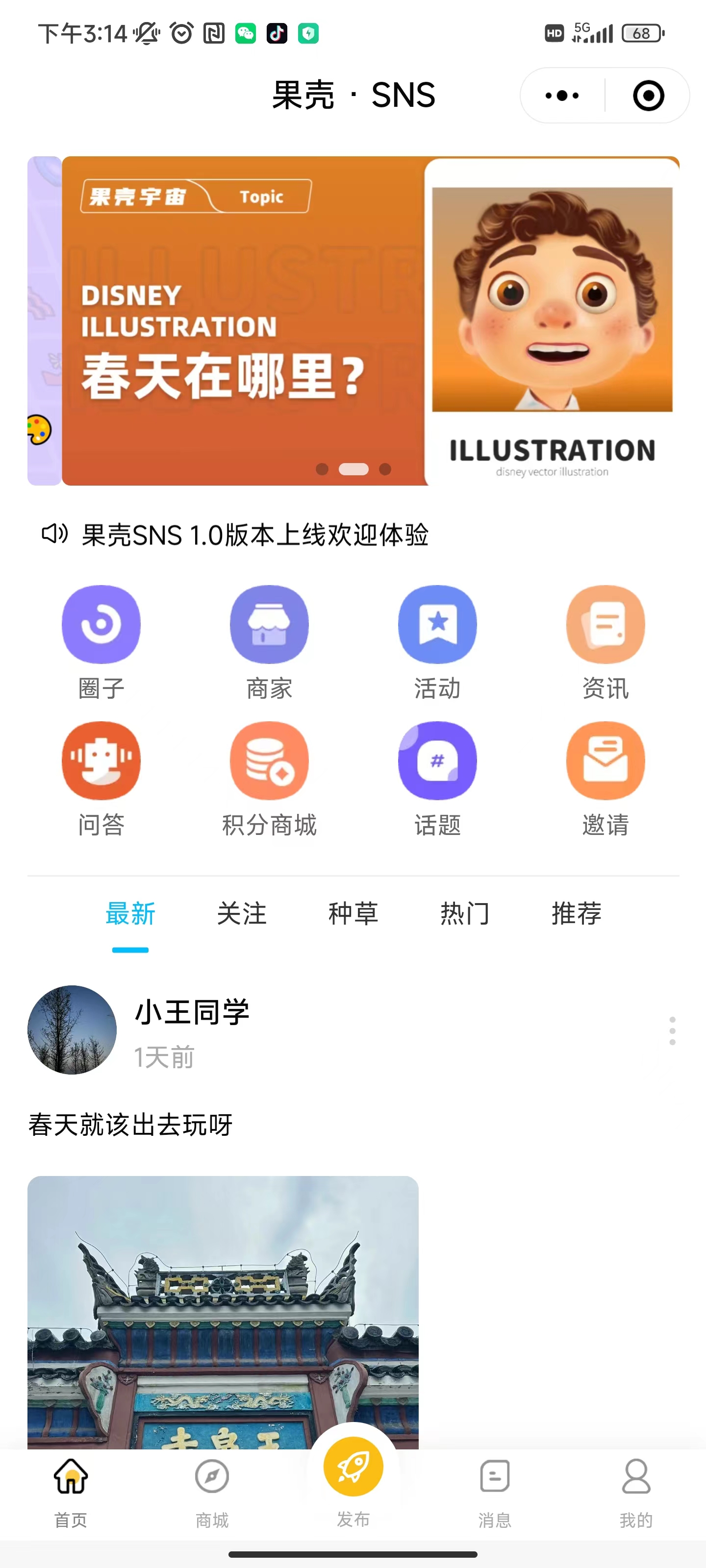The image size is (706, 1568).
Task: Open the 邀请 invite page
Action: point(605,761)
